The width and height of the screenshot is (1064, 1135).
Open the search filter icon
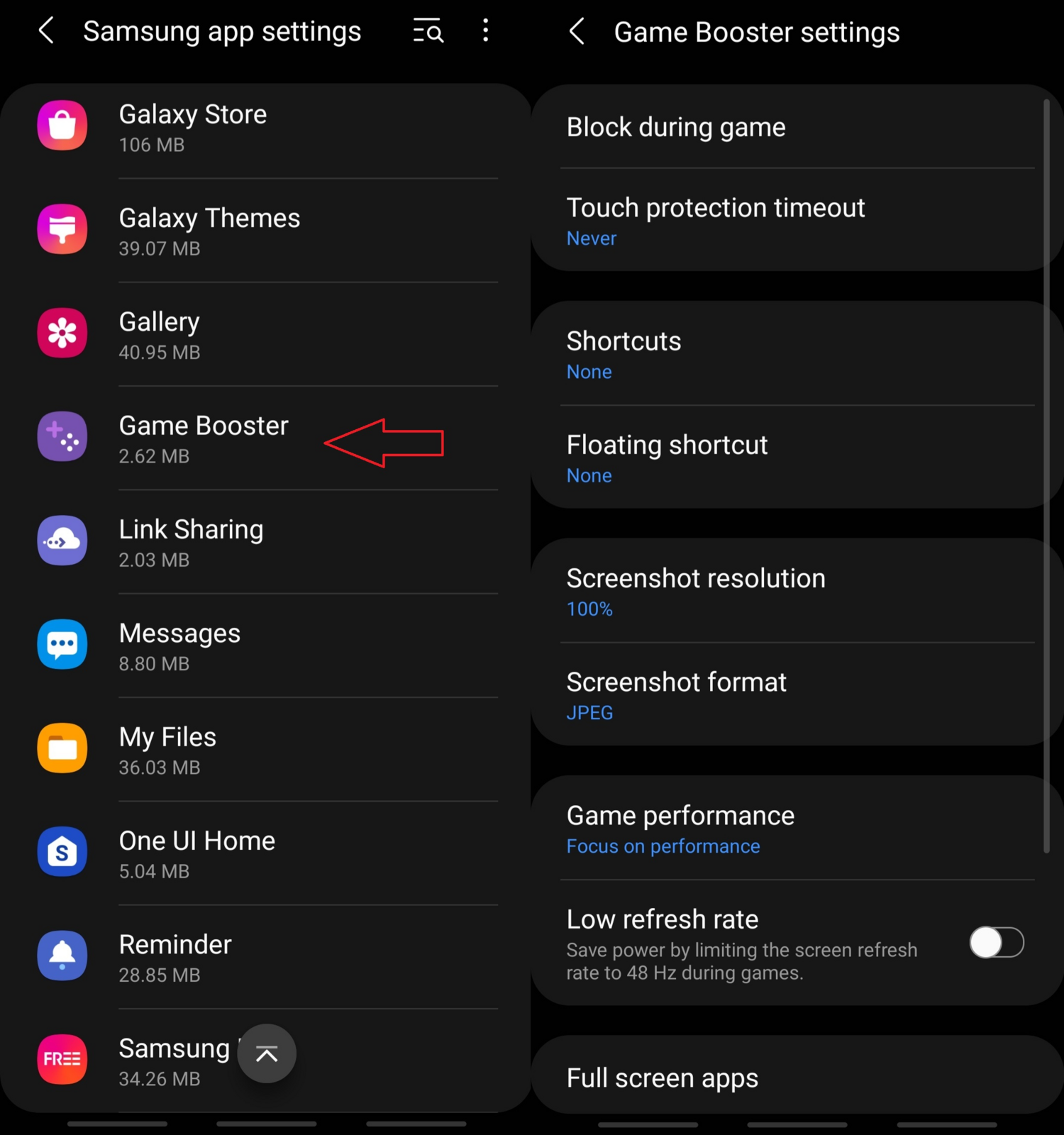point(428,31)
